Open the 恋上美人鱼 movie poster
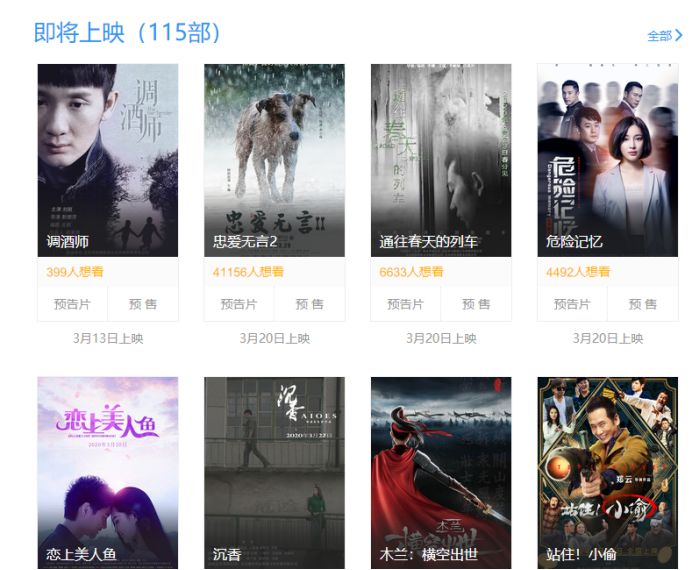The width and height of the screenshot is (693, 570). 108,472
